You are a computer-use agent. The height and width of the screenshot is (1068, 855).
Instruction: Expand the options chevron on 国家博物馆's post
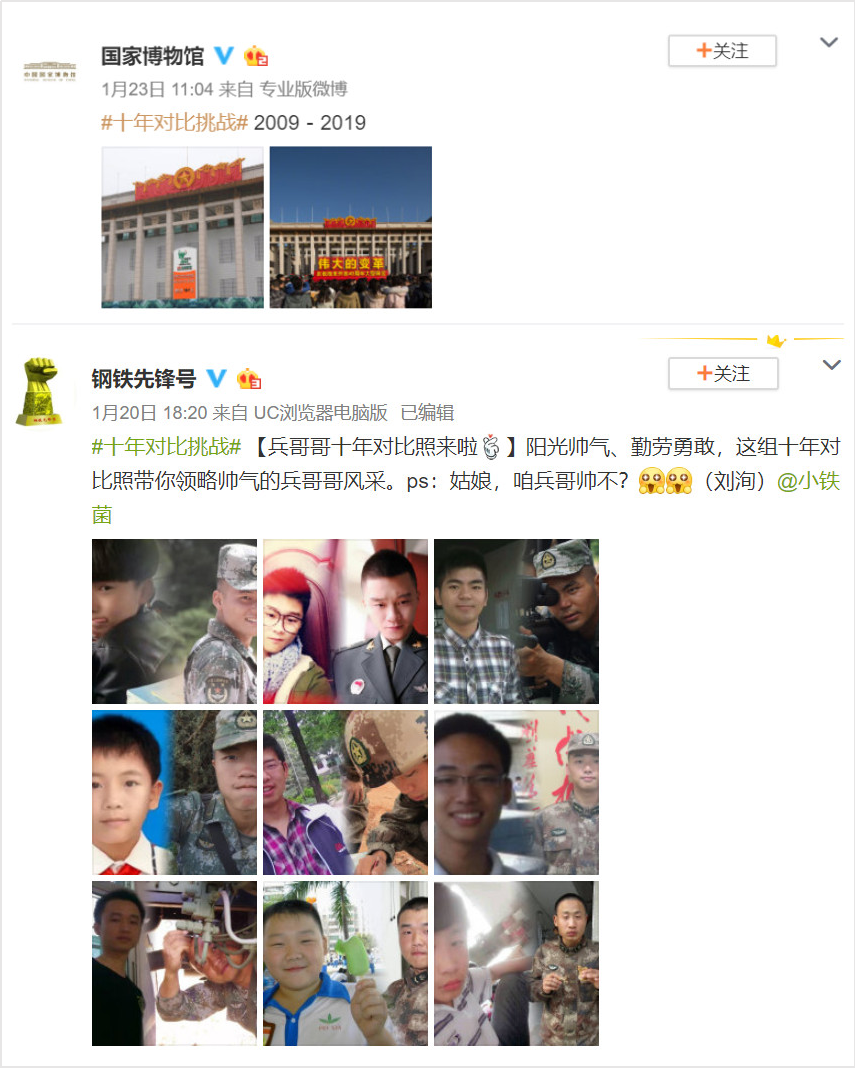pos(829,43)
